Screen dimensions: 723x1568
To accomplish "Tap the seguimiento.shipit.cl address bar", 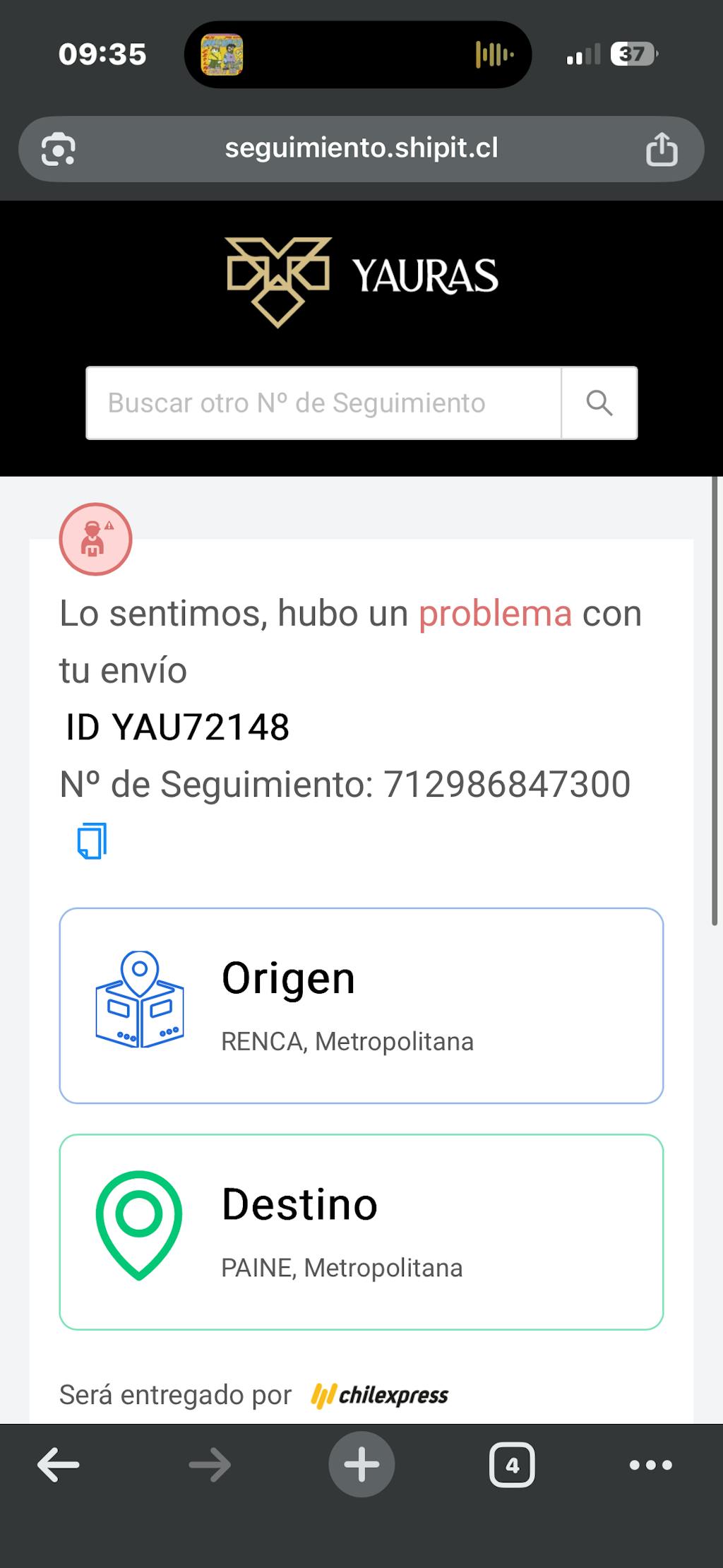I will 361,149.
